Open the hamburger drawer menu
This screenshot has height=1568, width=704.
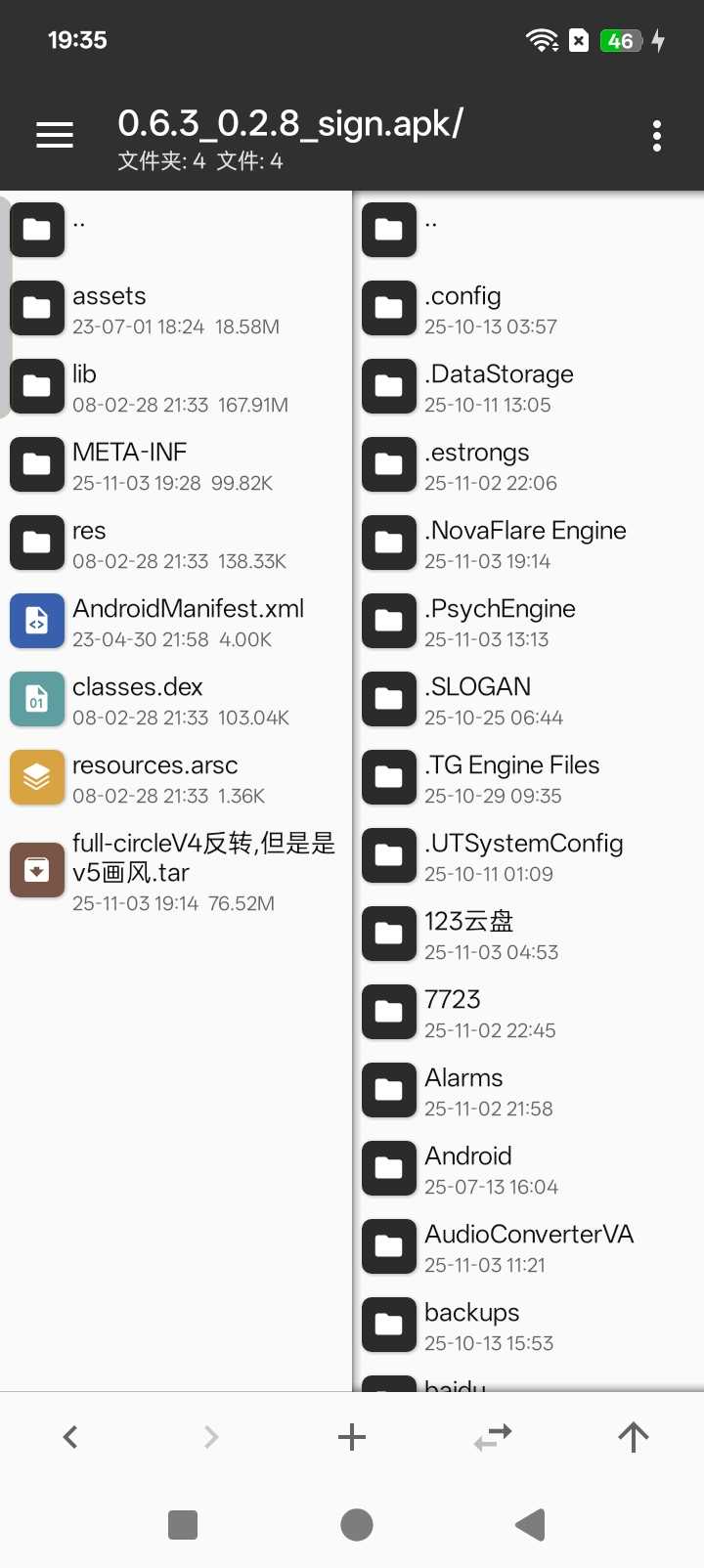click(55, 136)
